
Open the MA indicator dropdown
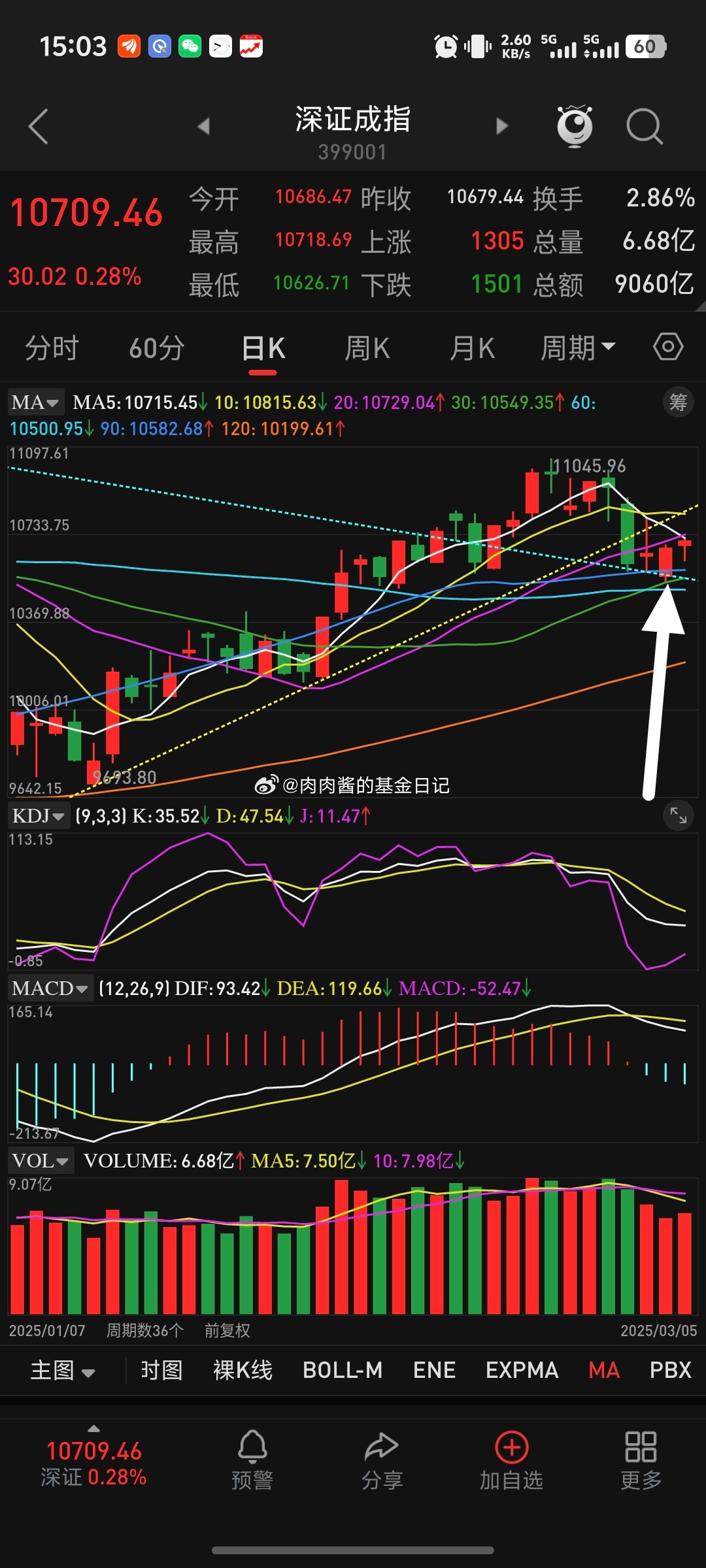click(35, 402)
